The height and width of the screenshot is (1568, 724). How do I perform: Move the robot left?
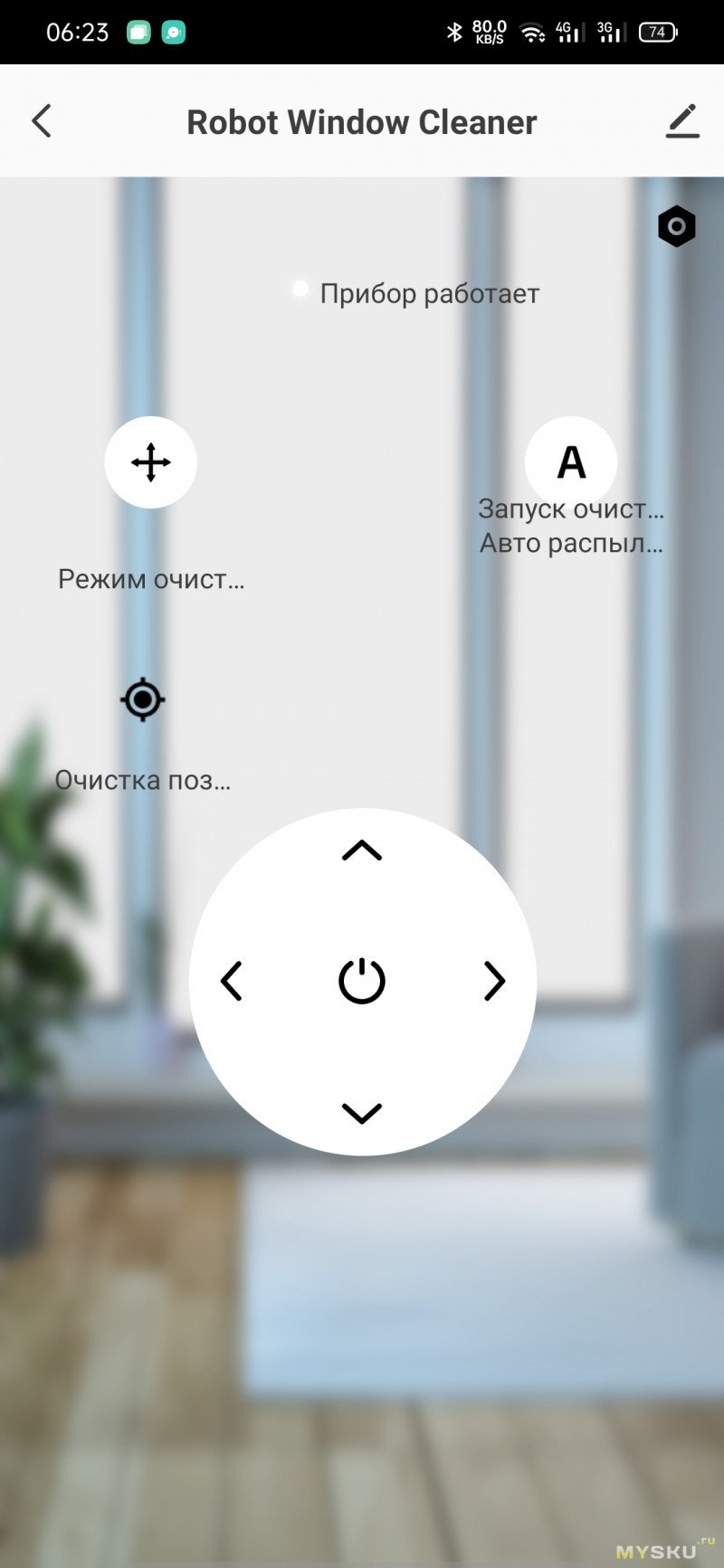coord(232,981)
